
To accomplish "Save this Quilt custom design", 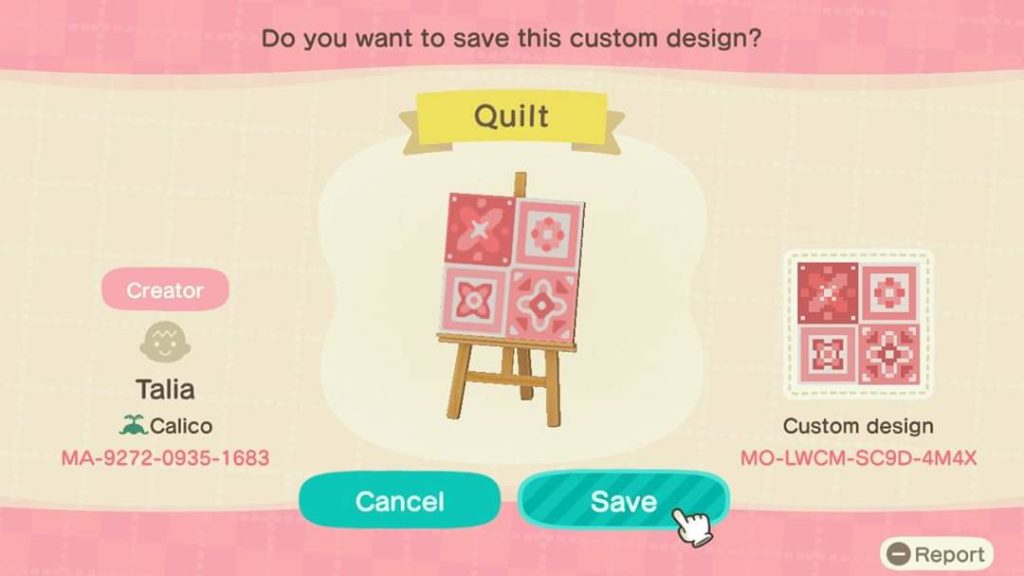I will (621, 501).
